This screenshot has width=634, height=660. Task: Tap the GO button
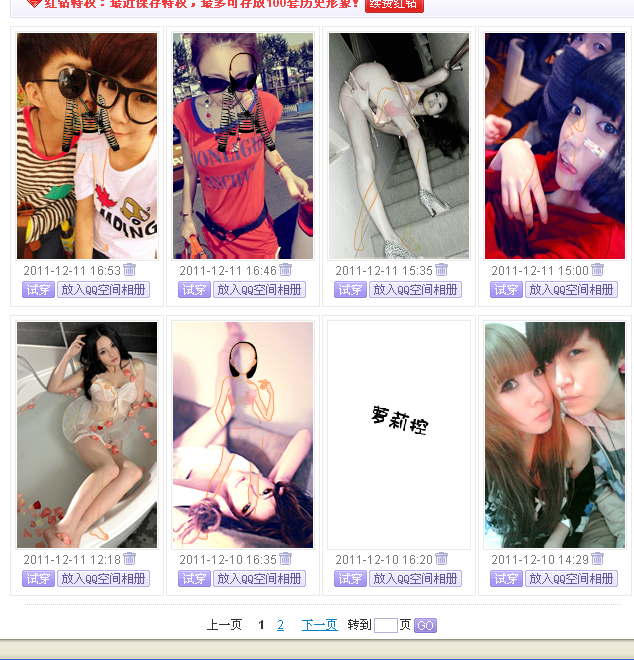tap(425, 625)
